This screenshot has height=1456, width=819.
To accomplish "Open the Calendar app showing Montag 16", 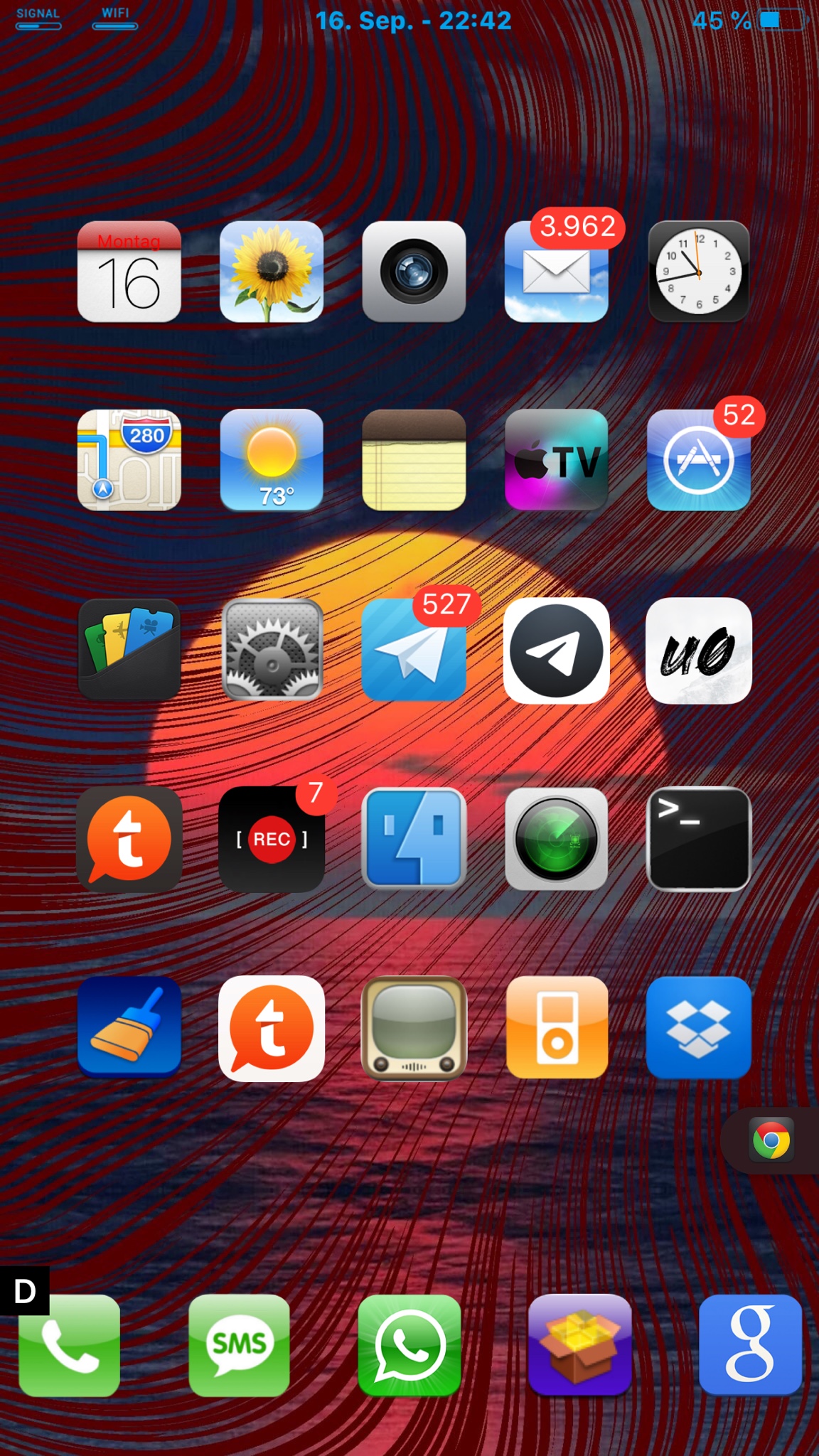I will (x=129, y=272).
